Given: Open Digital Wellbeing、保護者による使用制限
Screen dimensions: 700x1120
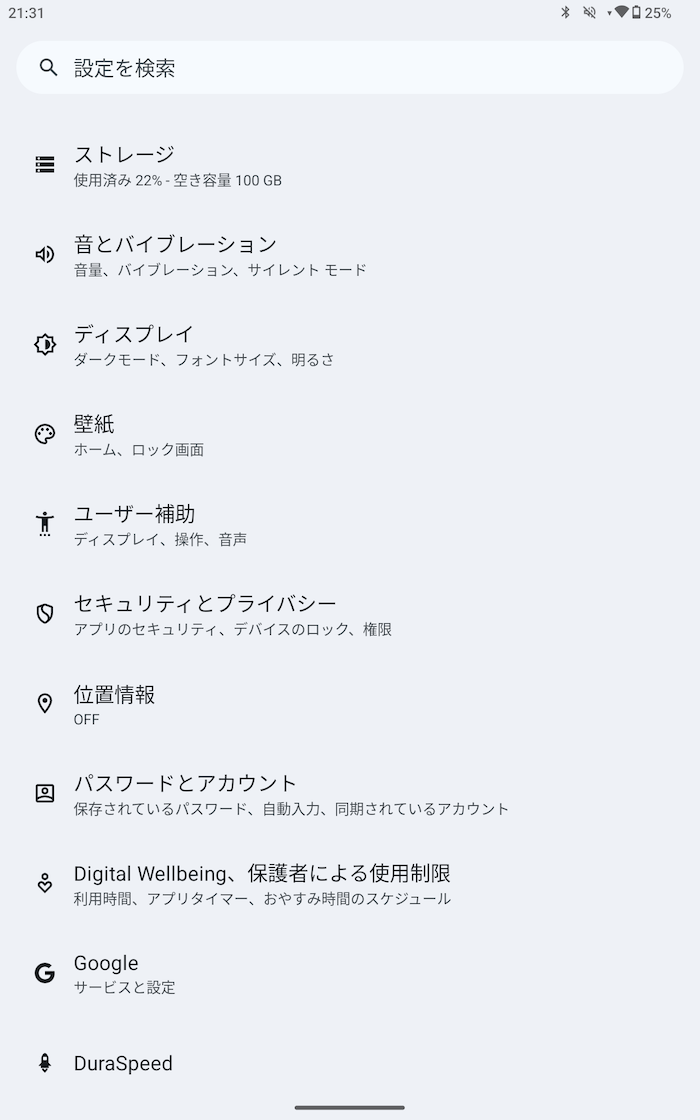Looking at the screenshot, I should (x=350, y=885).
